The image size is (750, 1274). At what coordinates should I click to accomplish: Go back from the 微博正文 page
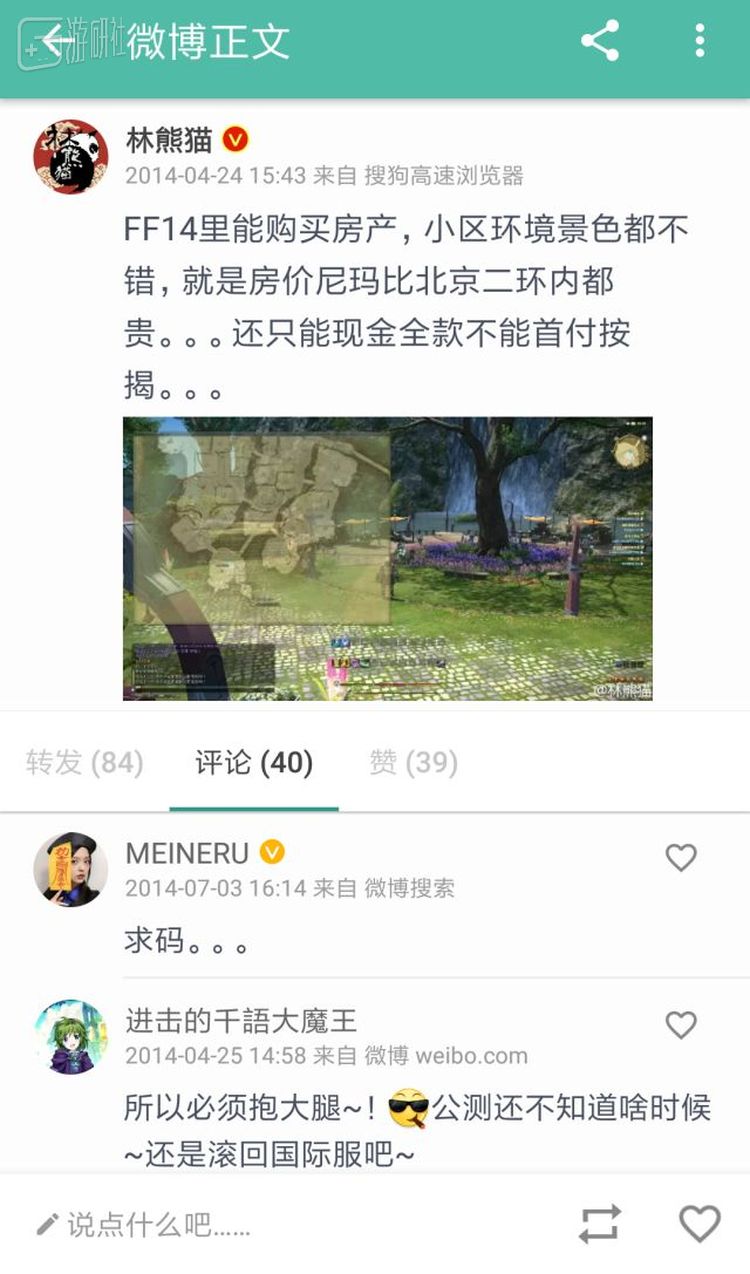[x=58, y=42]
